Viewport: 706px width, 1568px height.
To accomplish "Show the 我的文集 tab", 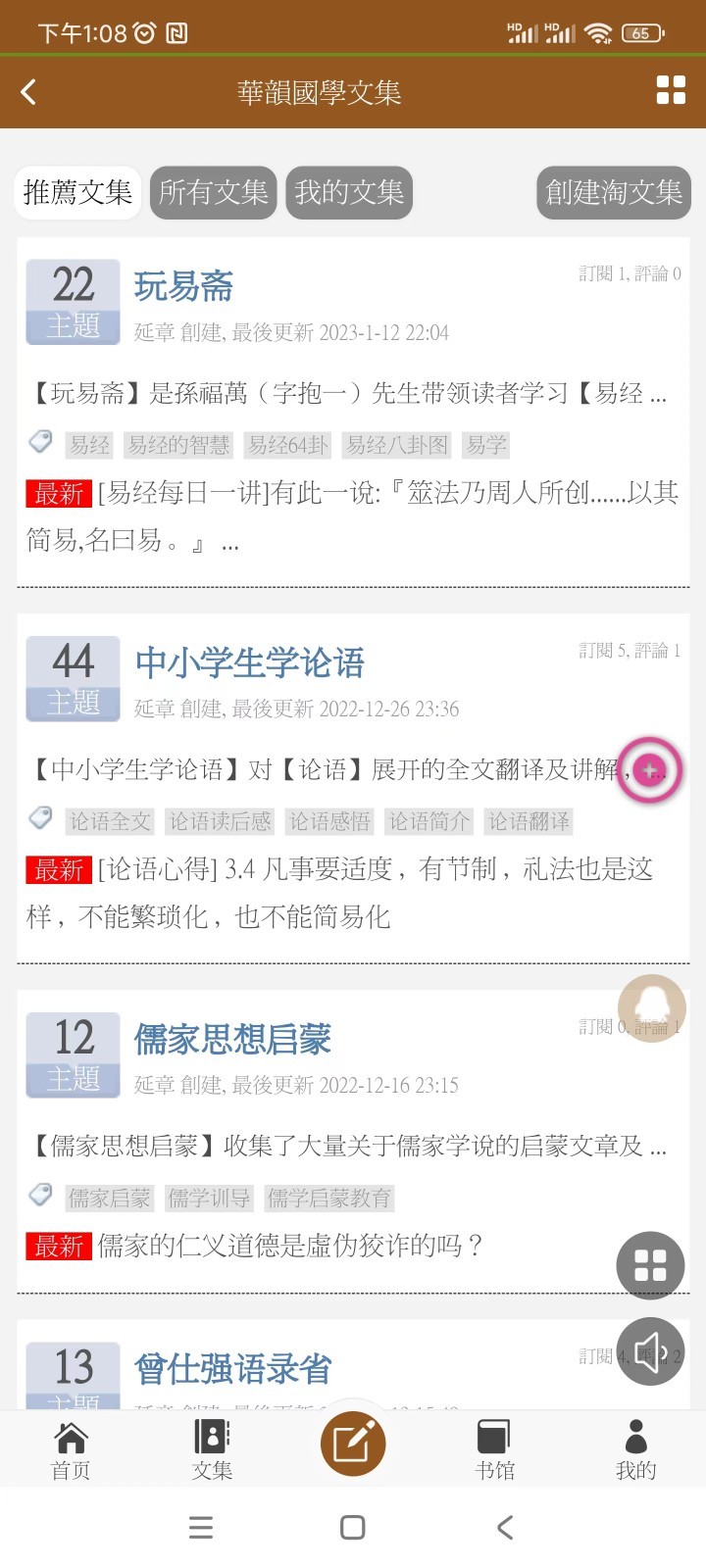I will pos(349,192).
